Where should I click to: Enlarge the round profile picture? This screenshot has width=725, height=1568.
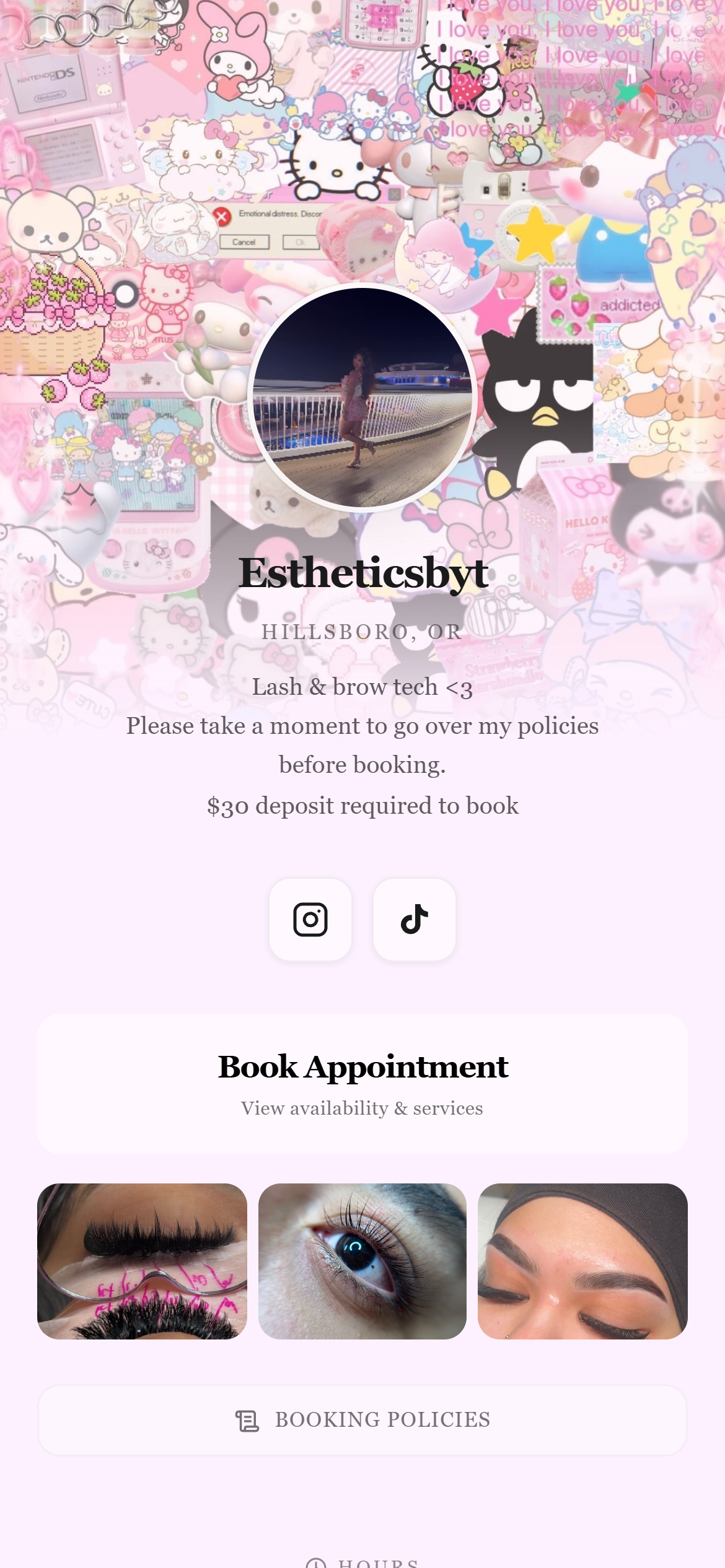362,397
